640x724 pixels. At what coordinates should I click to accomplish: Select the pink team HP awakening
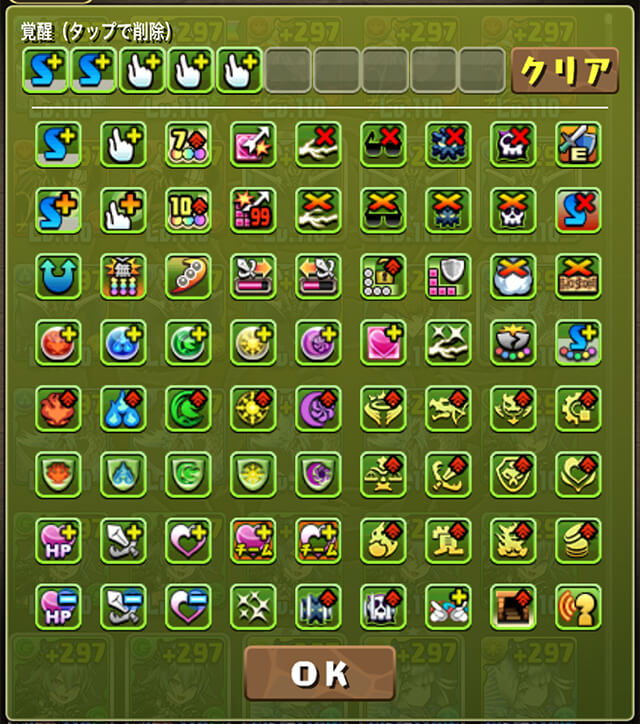(x=252, y=541)
